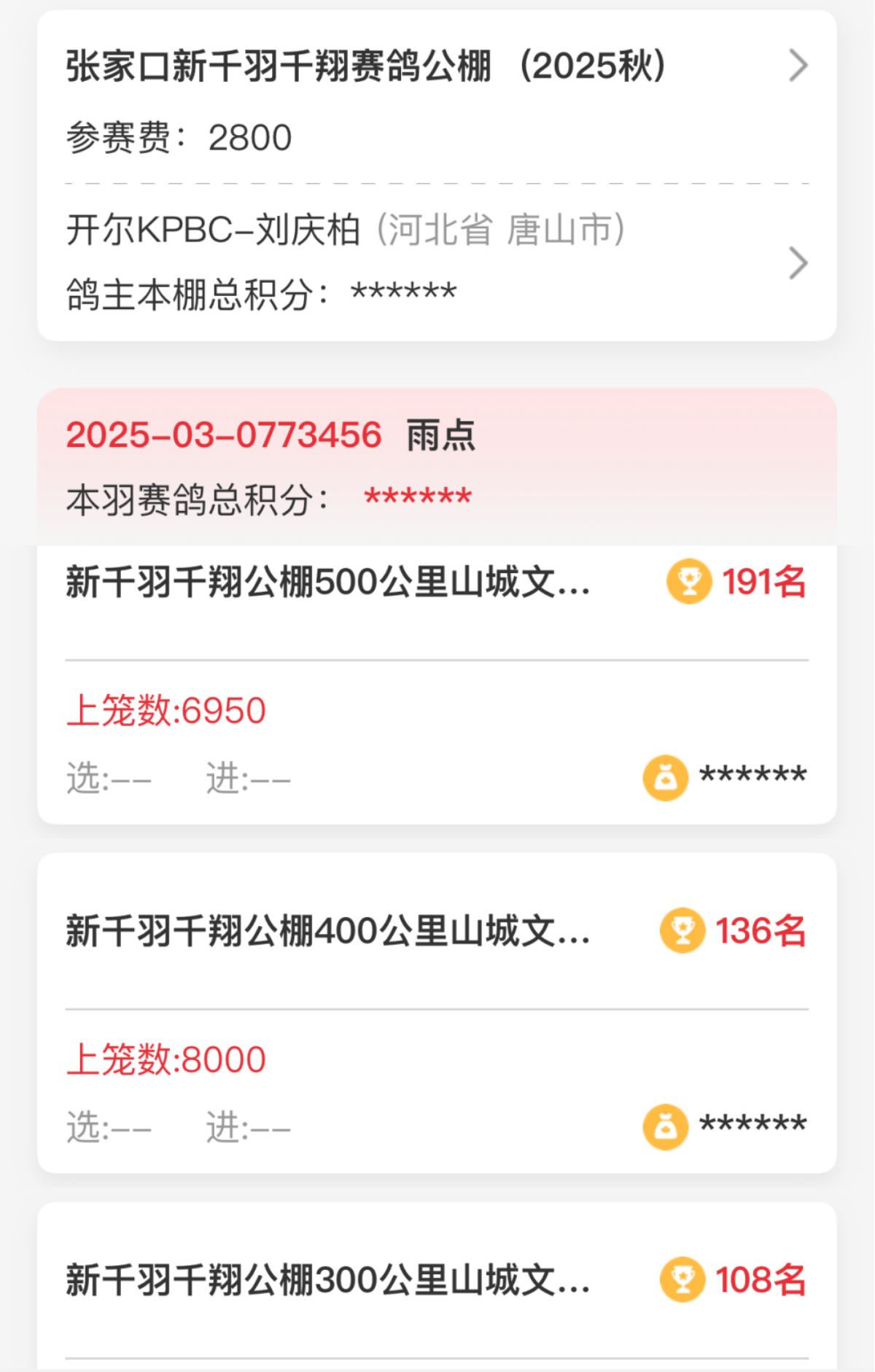Viewport: 875px width, 1372px height.
Task: Open the 300公里 race result card
Action: (328, 1280)
